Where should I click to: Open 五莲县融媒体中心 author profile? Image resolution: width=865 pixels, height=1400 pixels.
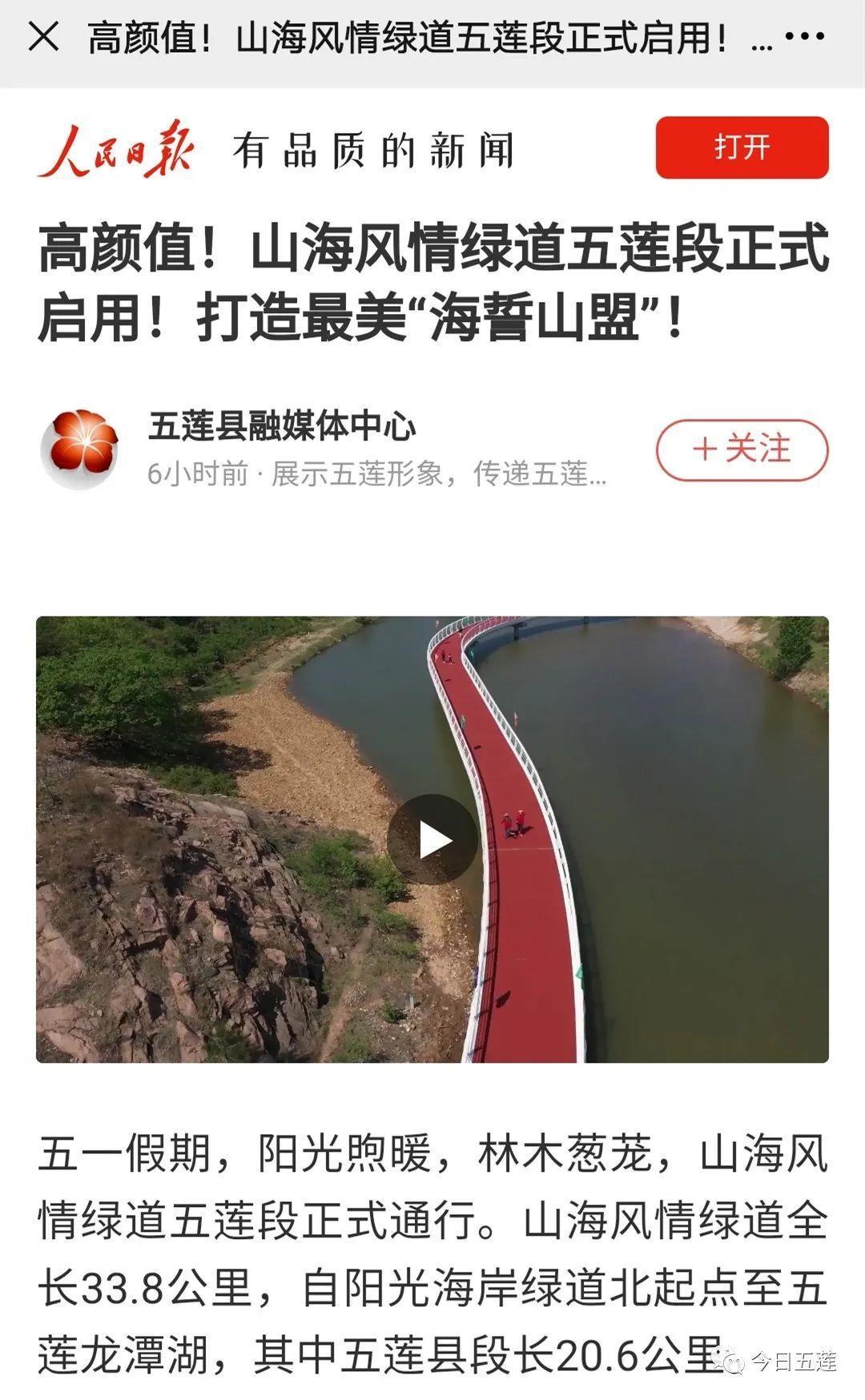pos(282,426)
